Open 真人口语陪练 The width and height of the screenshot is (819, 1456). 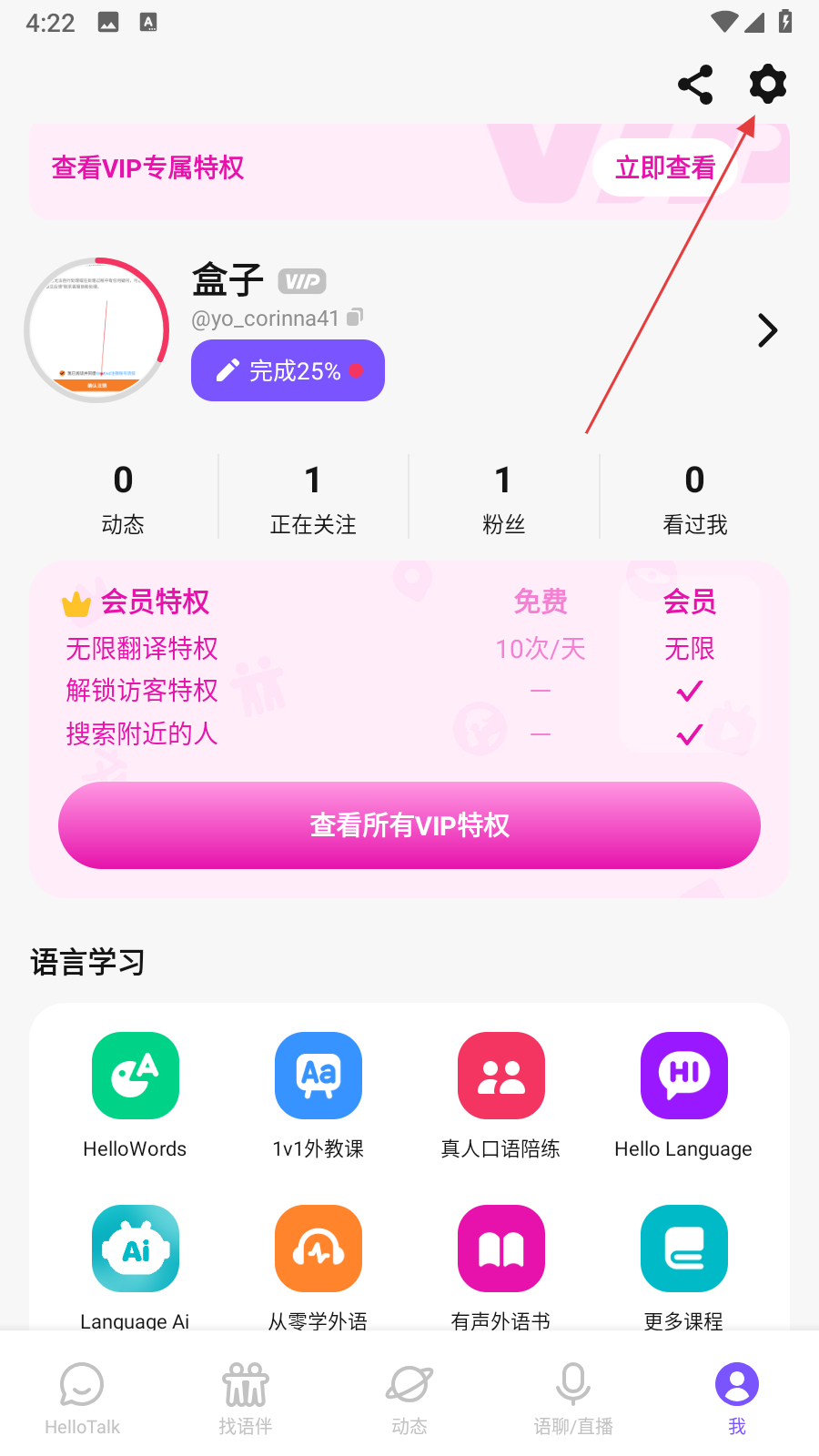(501, 1076)
